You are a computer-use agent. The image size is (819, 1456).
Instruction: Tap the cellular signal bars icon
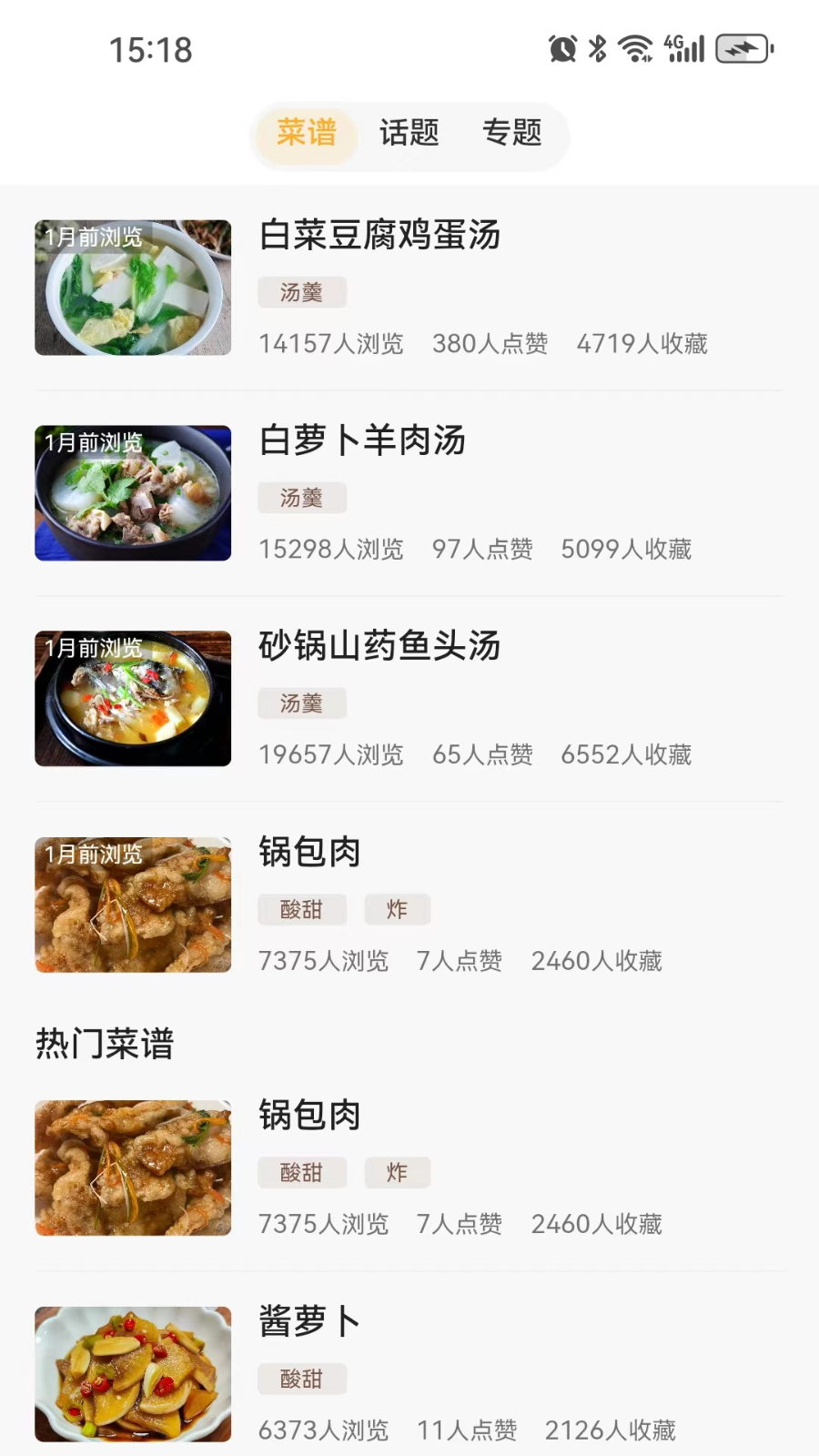tap(689, 52)
